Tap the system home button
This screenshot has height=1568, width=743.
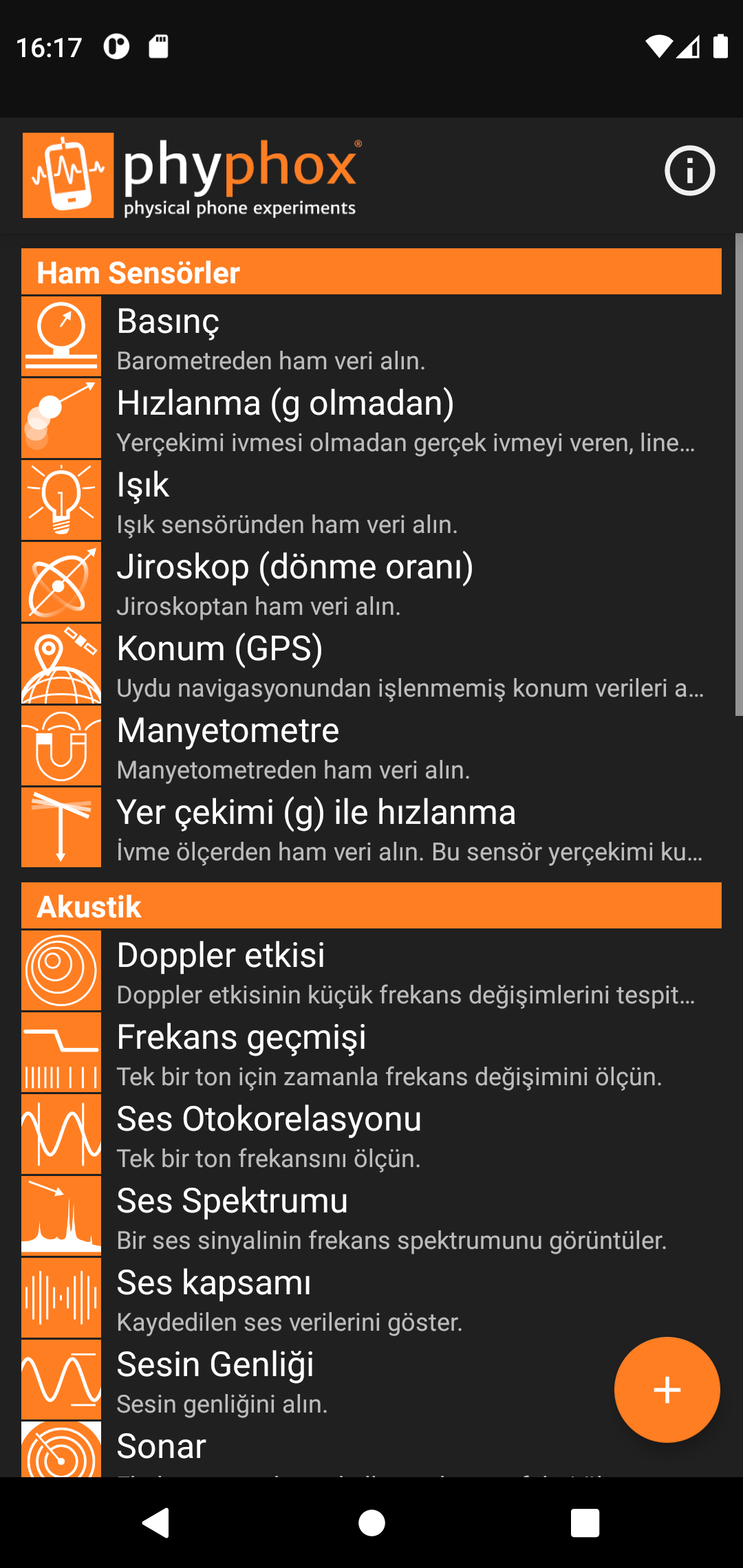tap(371, 1523)
